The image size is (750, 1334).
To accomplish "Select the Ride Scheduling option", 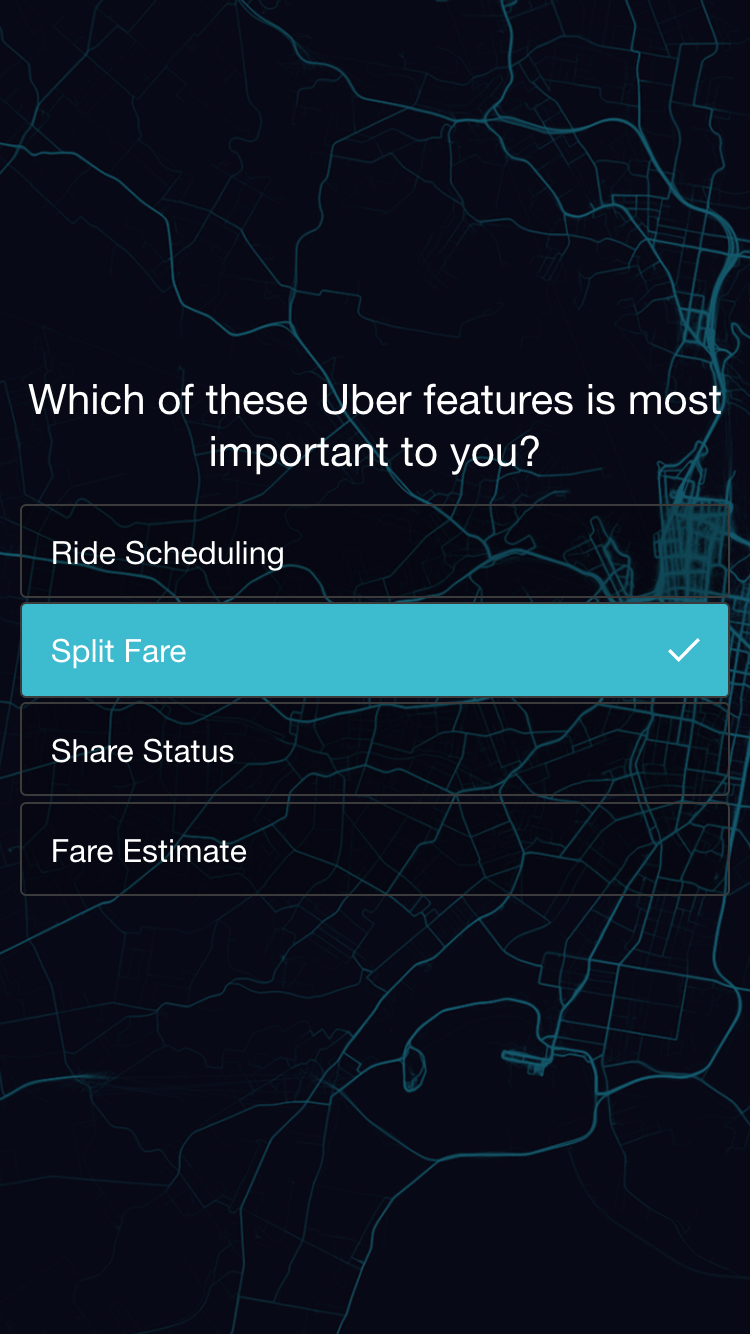I will 374,552.
